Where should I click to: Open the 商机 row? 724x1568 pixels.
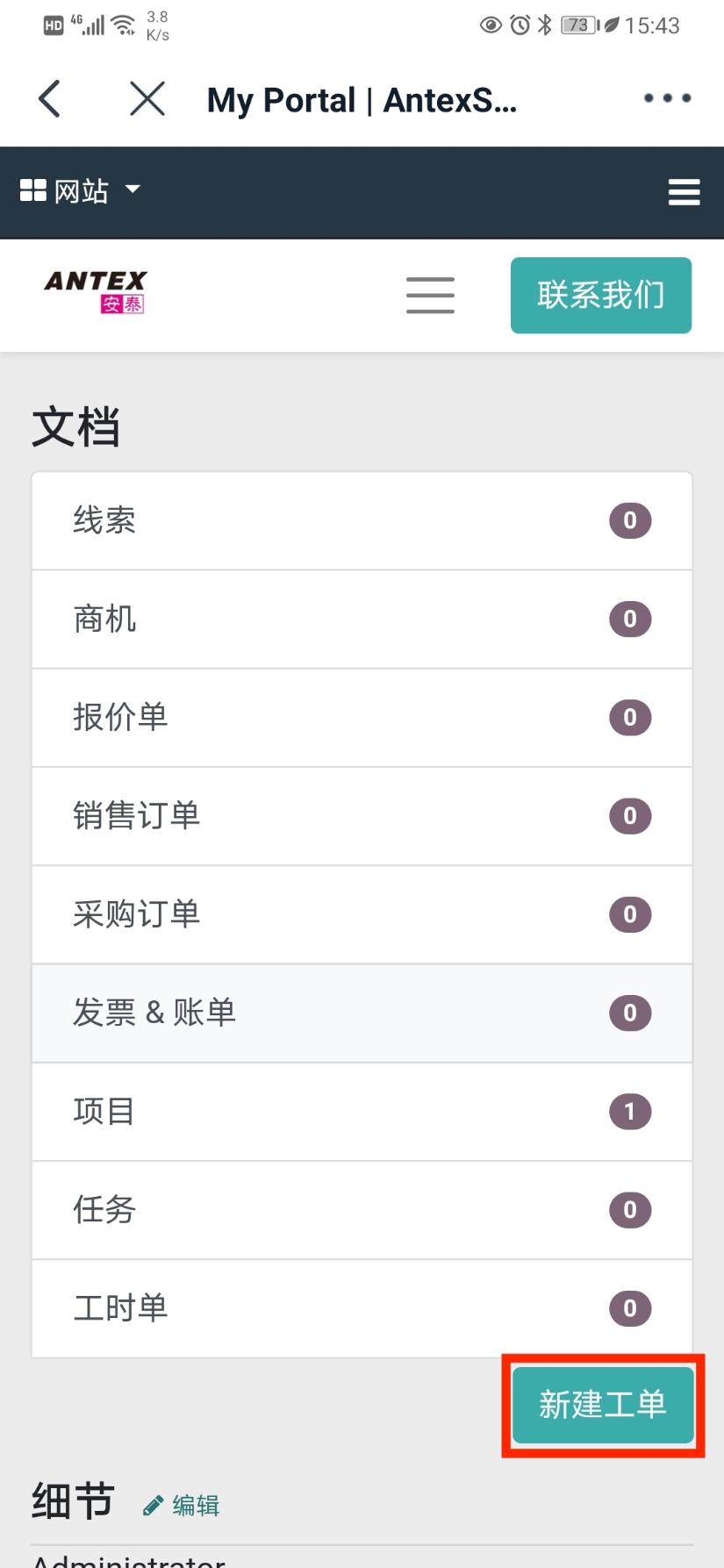(362, 619)
